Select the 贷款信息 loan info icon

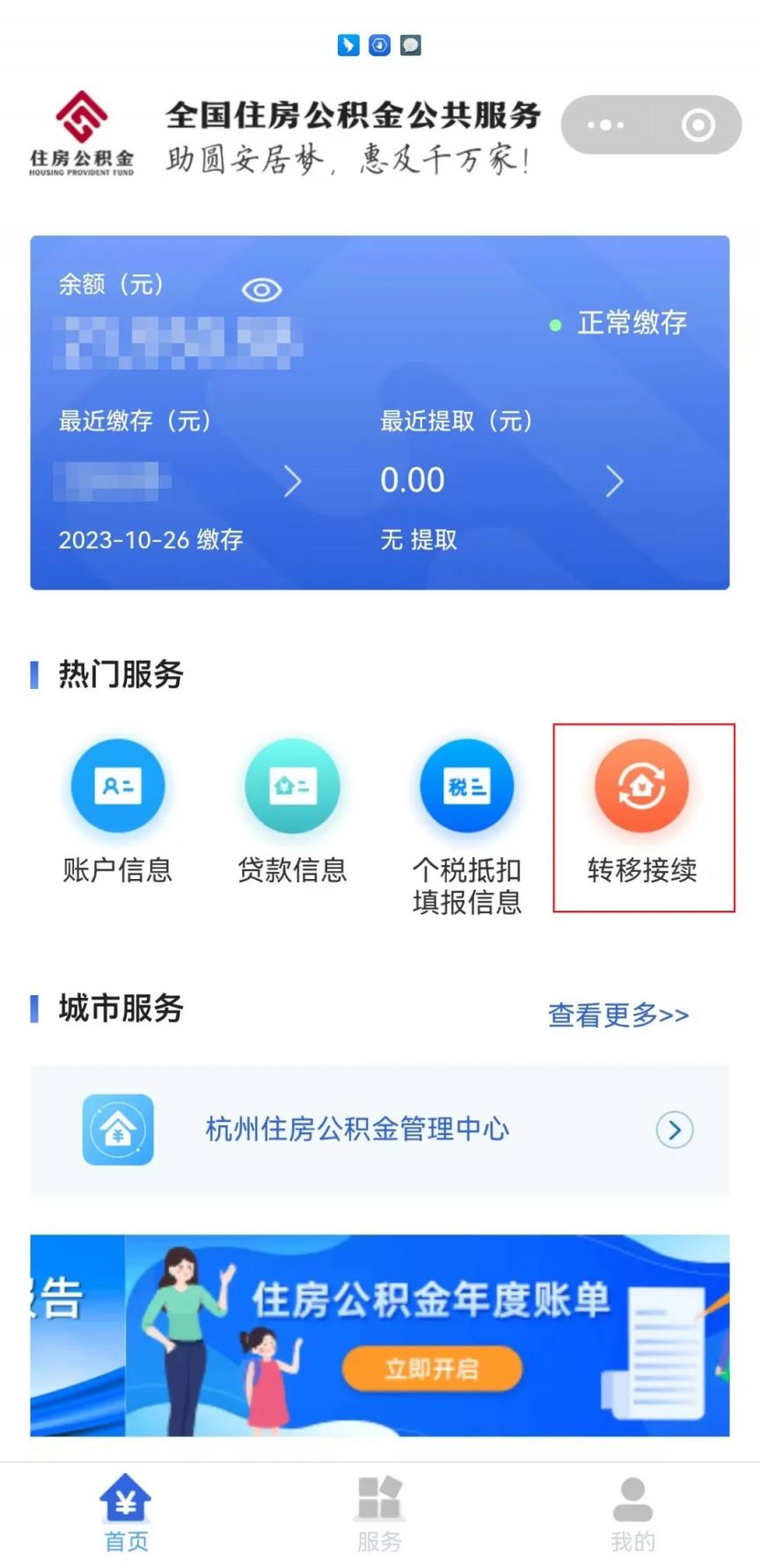point(292,786)
